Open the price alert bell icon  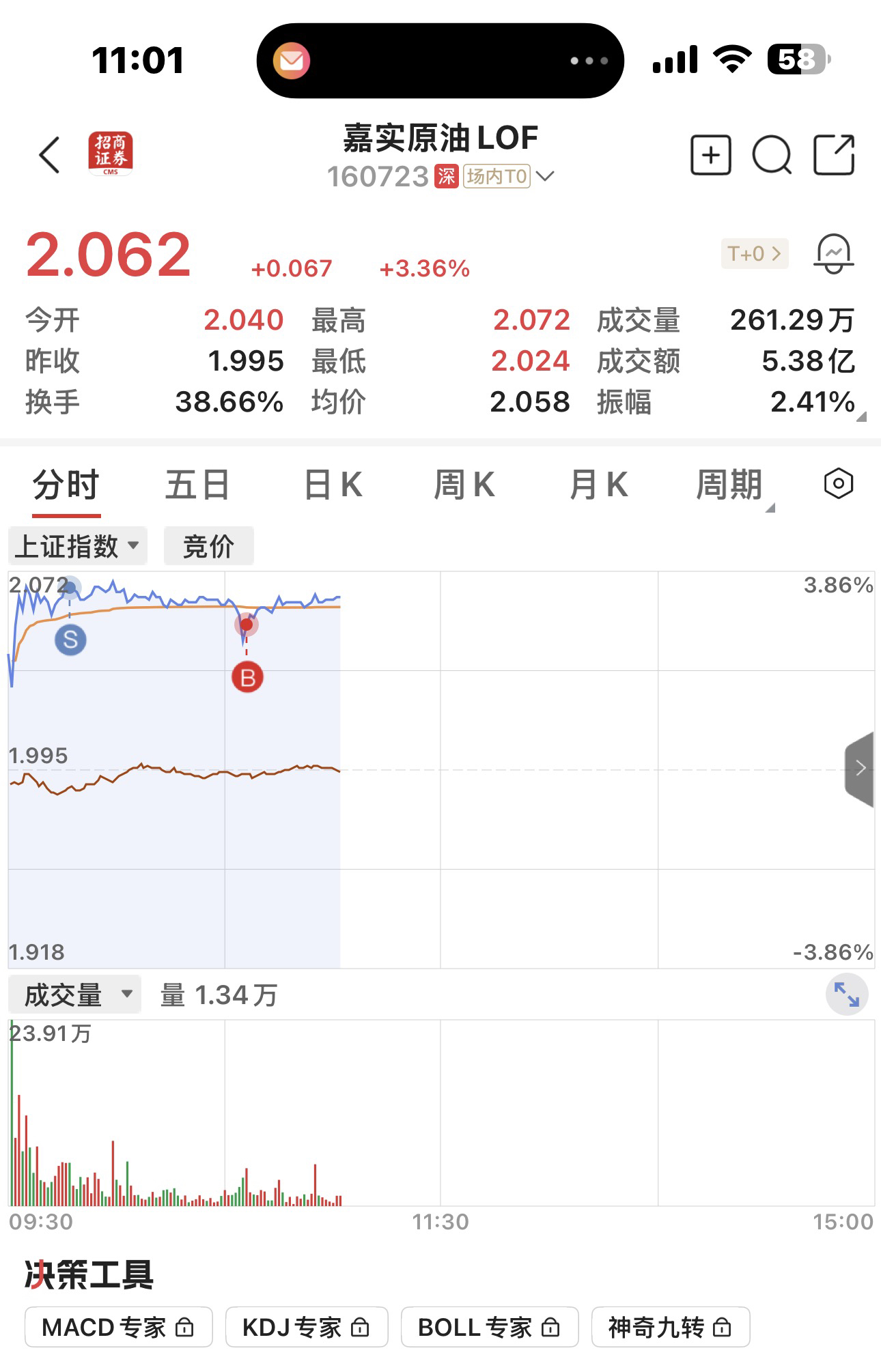pyautogui.click(x=834, y=253)
